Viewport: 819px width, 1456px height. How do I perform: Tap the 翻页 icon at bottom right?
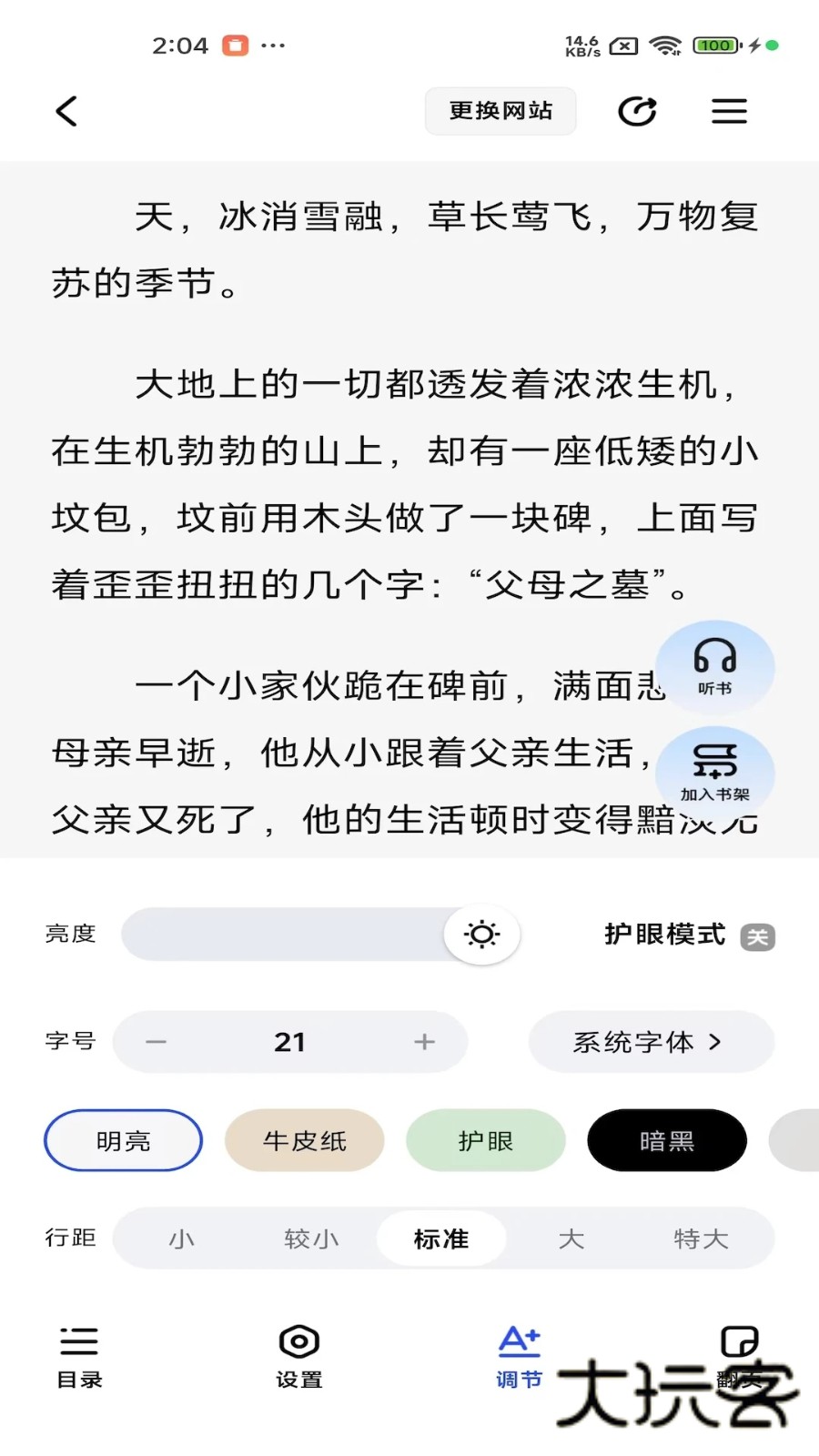740,1356
